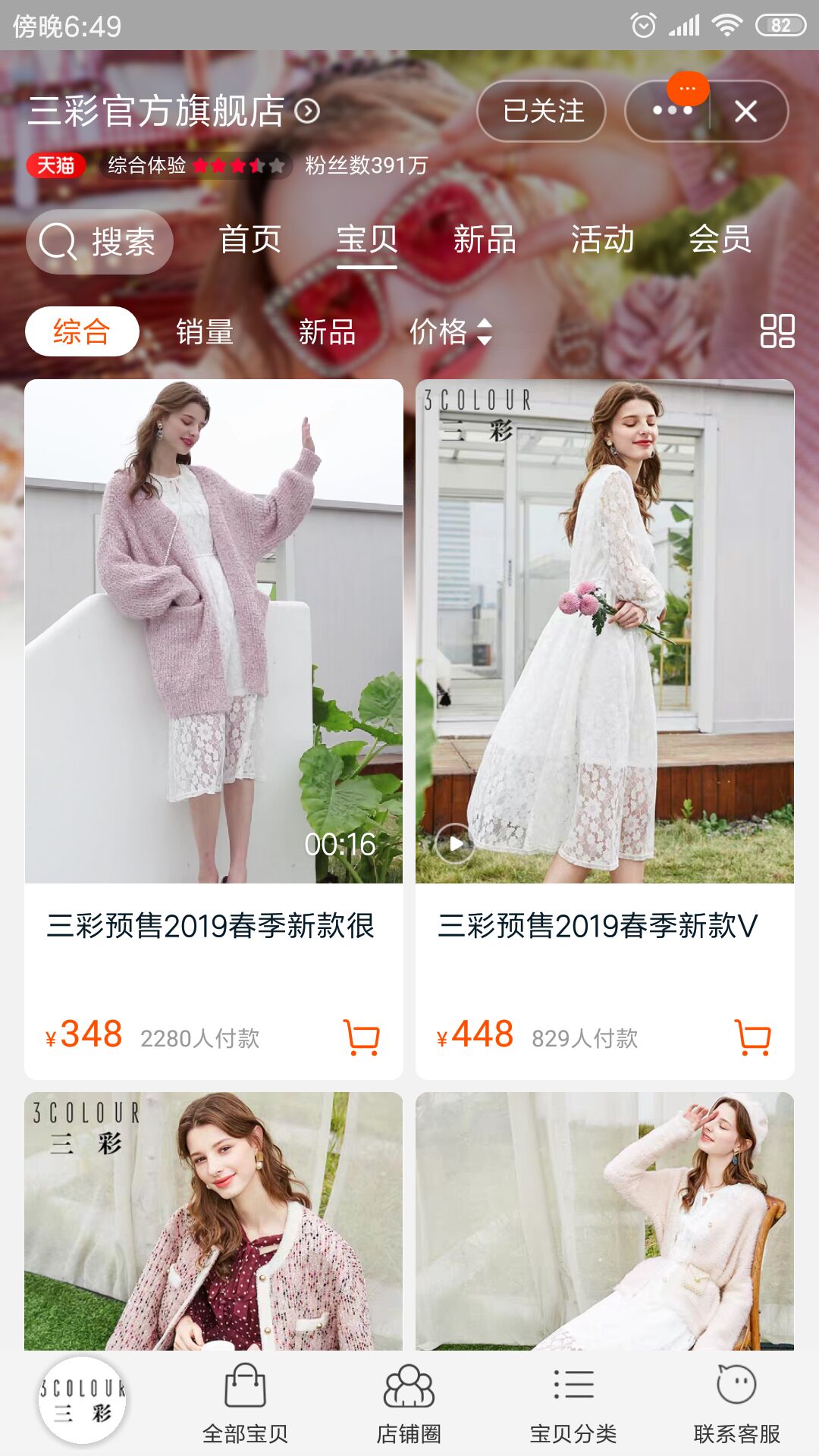Play the video on the white lace dress

pyautogui.click(x=456, y=844)
